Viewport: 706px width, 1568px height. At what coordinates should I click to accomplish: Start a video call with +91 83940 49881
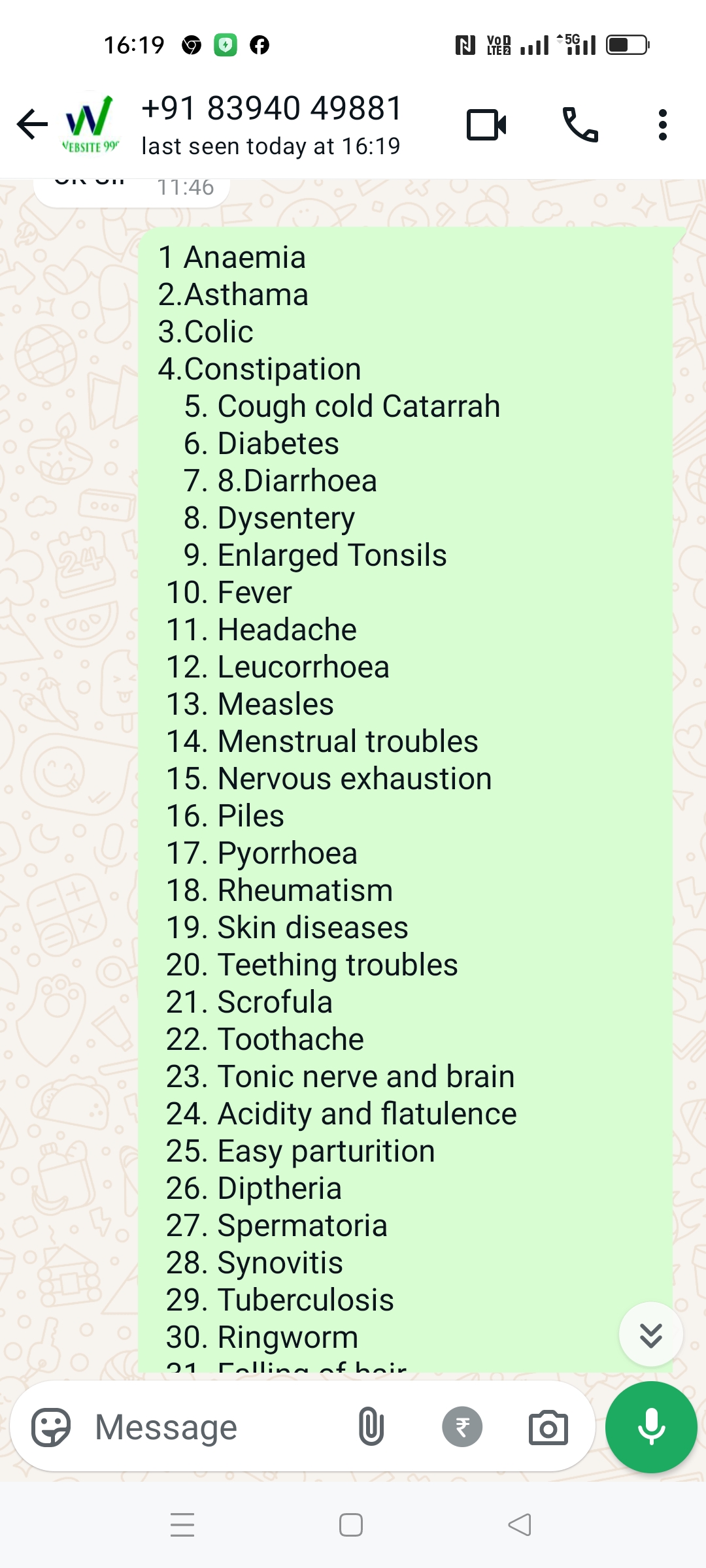486,125
